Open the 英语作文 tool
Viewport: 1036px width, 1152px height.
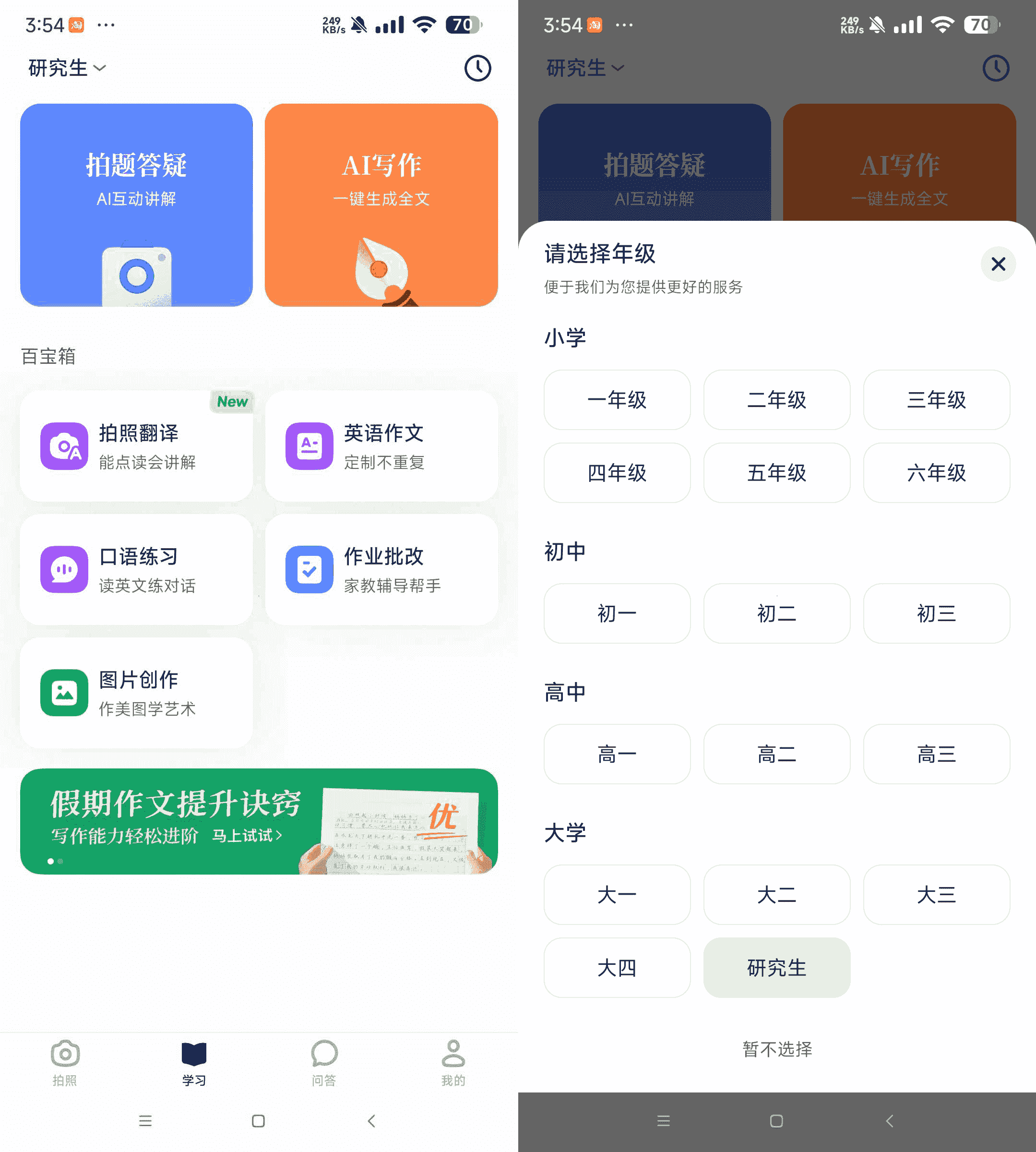(381, 446)
